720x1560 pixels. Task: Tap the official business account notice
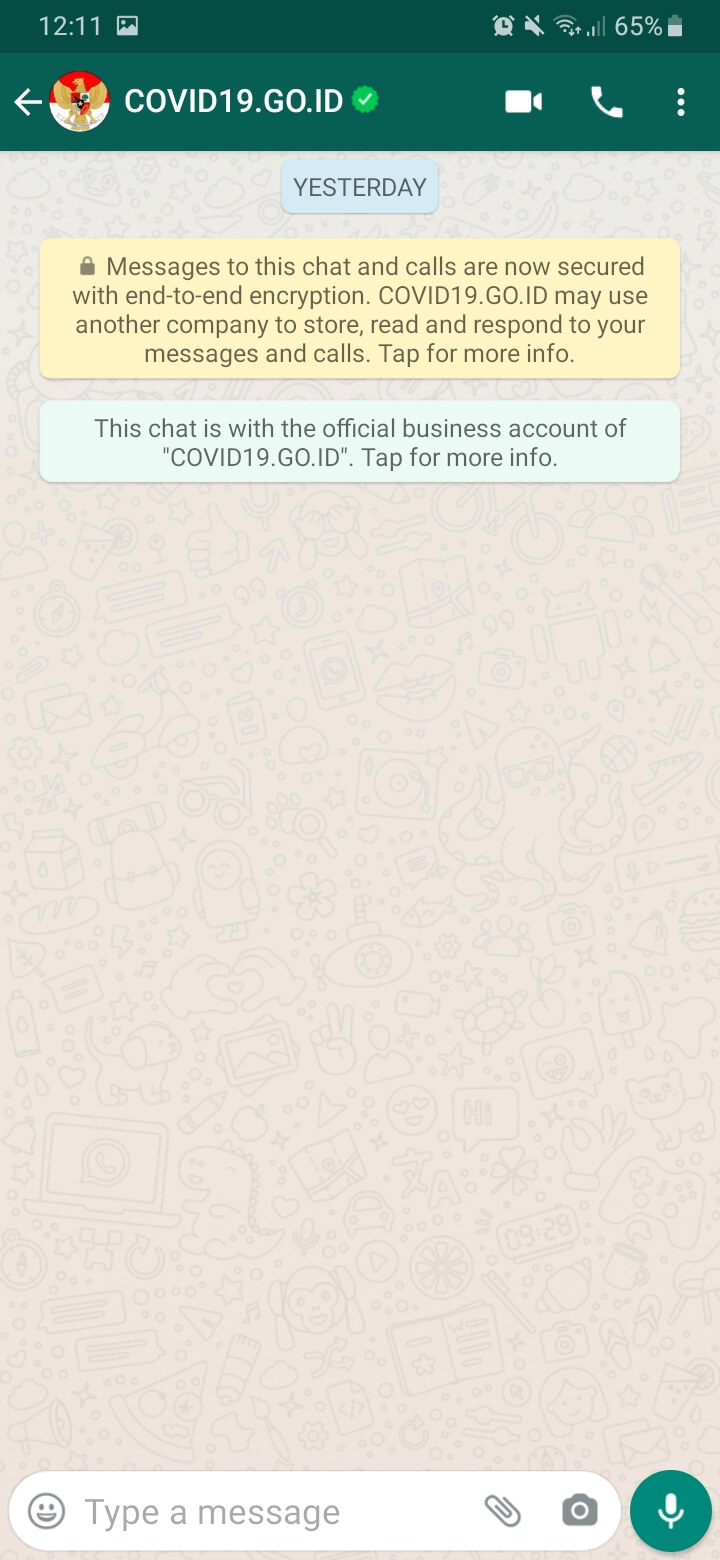(360, 442)
